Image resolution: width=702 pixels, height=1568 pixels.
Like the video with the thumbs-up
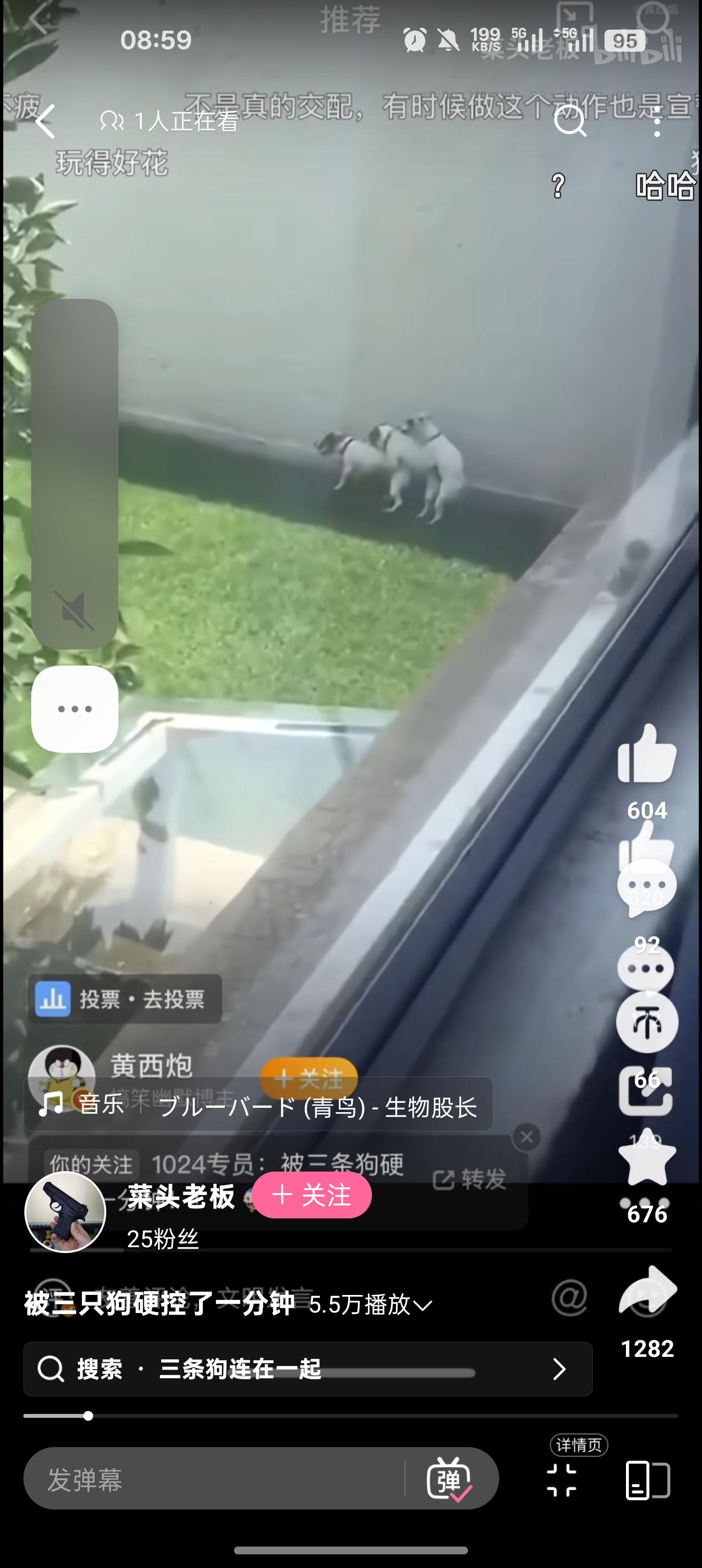pos(646,754)
